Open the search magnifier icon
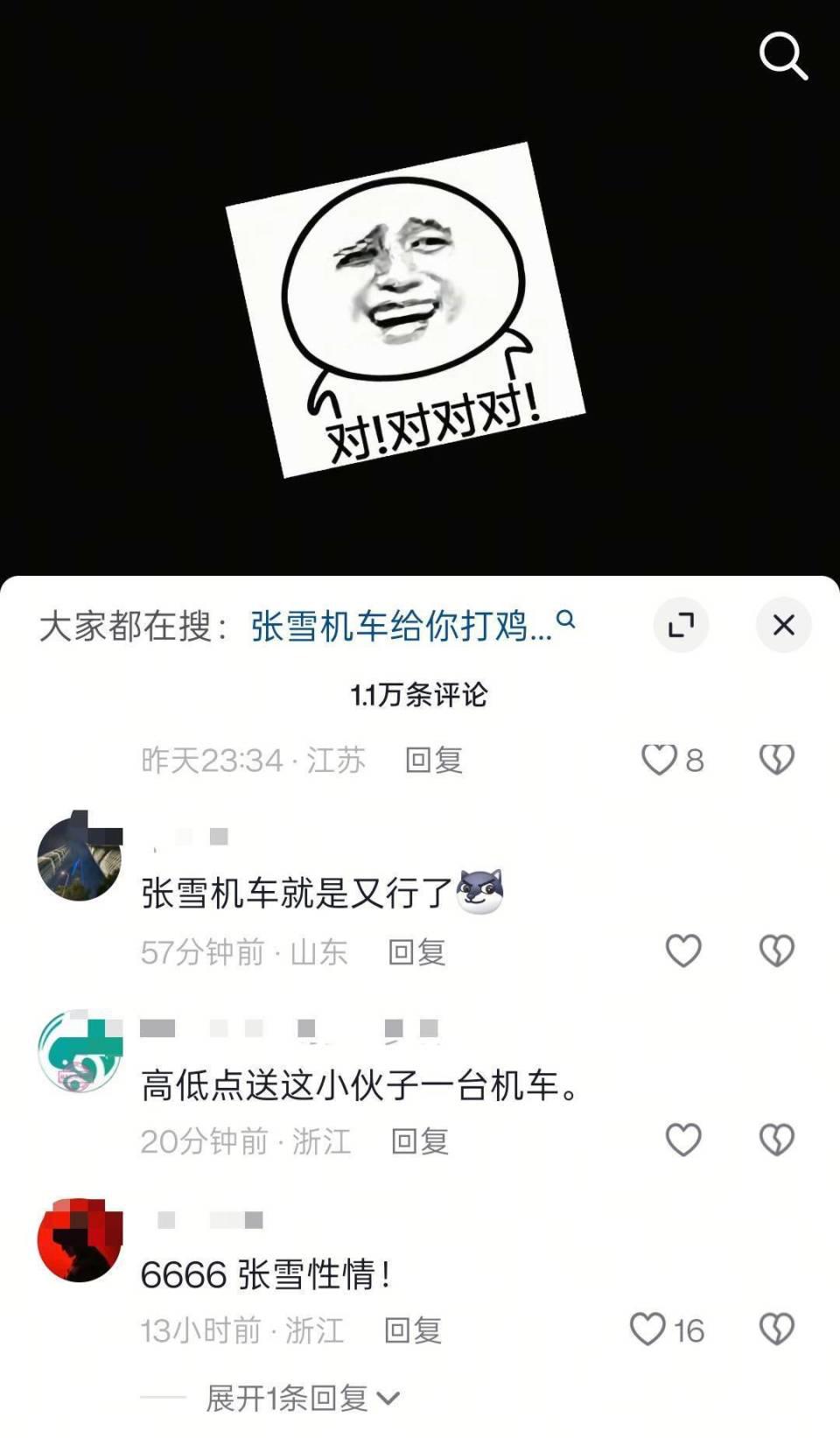This screenshot has width=840, height=1438. pyautogui.click(x=782, y=56)
